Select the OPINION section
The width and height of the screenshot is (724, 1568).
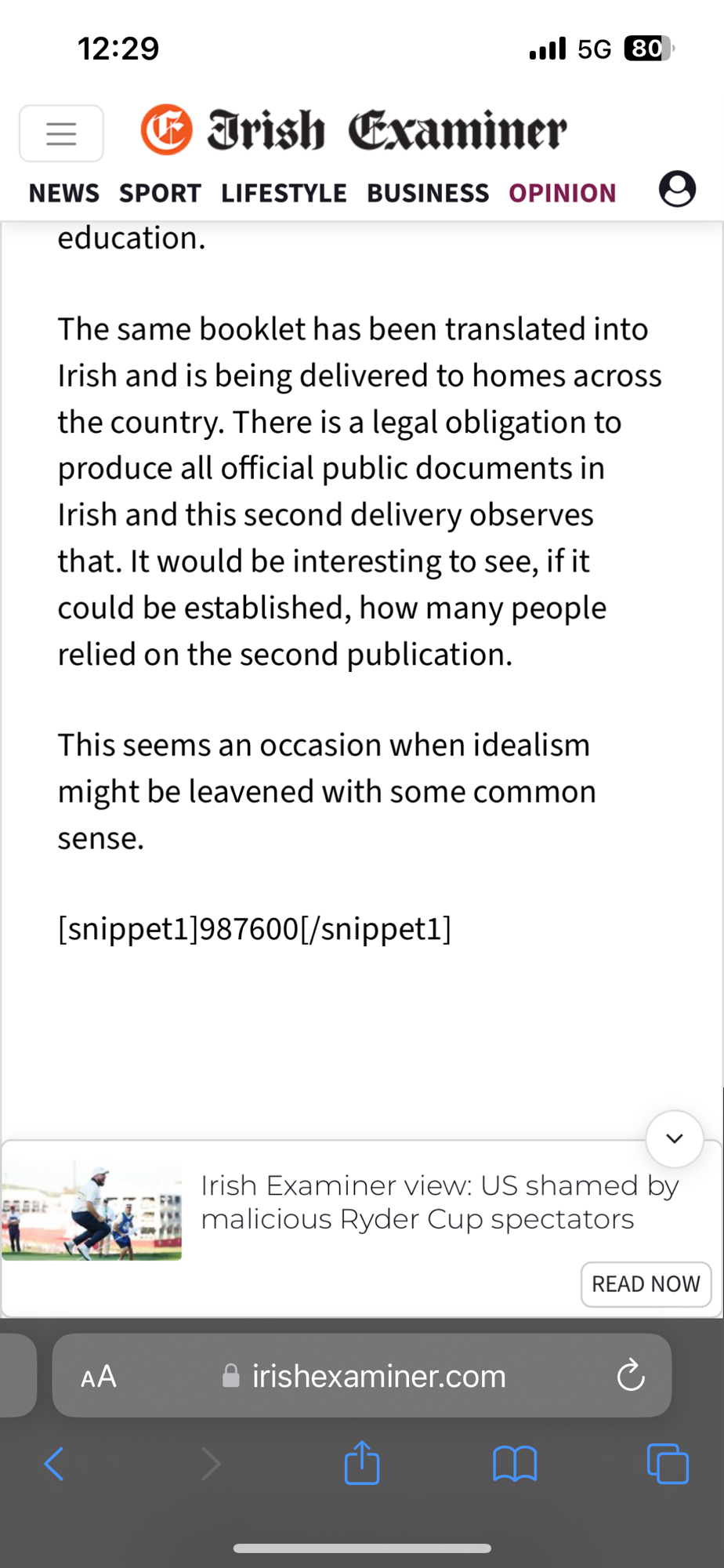tap(563, 193)
